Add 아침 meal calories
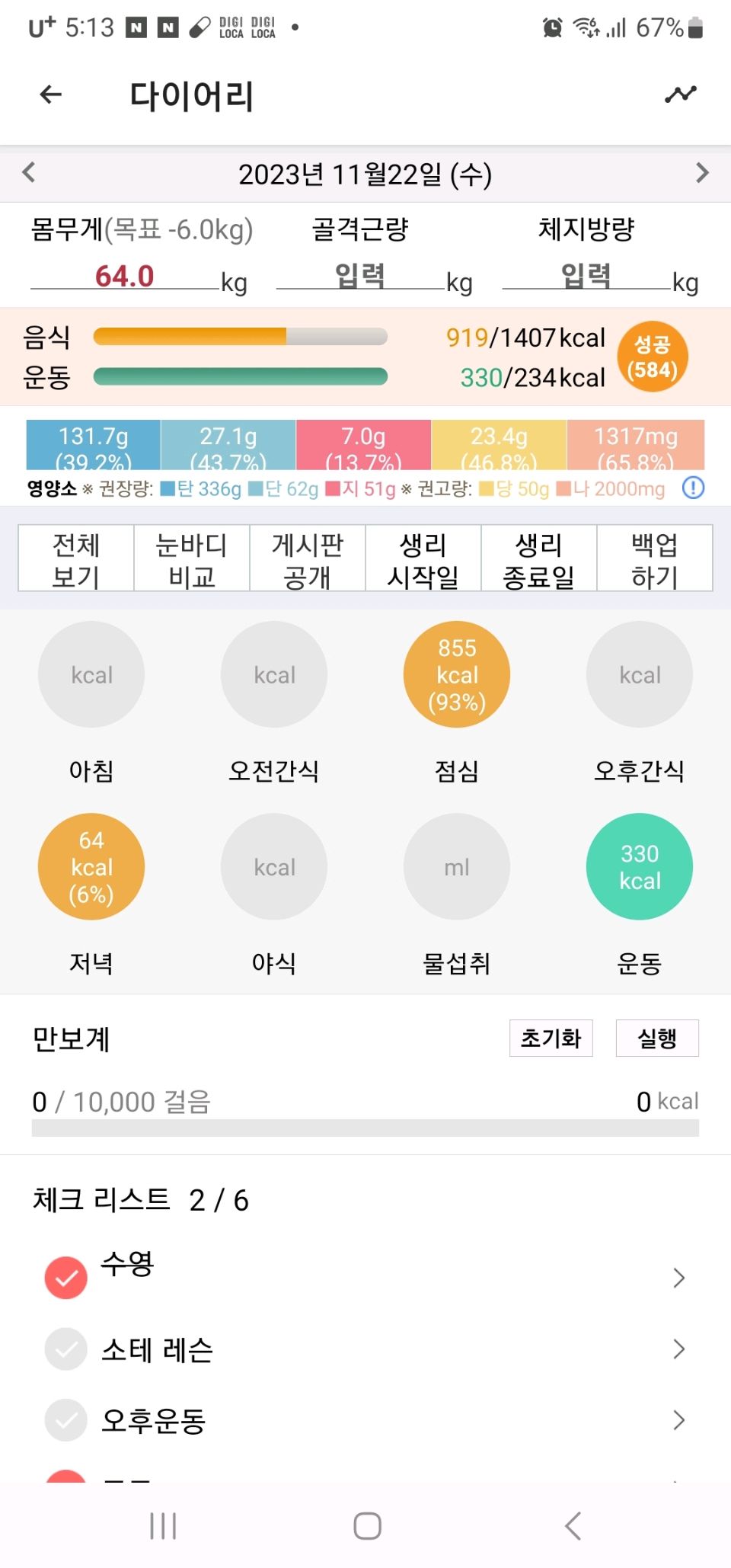This screenshot has height=1568, width=731. point(91,674)
